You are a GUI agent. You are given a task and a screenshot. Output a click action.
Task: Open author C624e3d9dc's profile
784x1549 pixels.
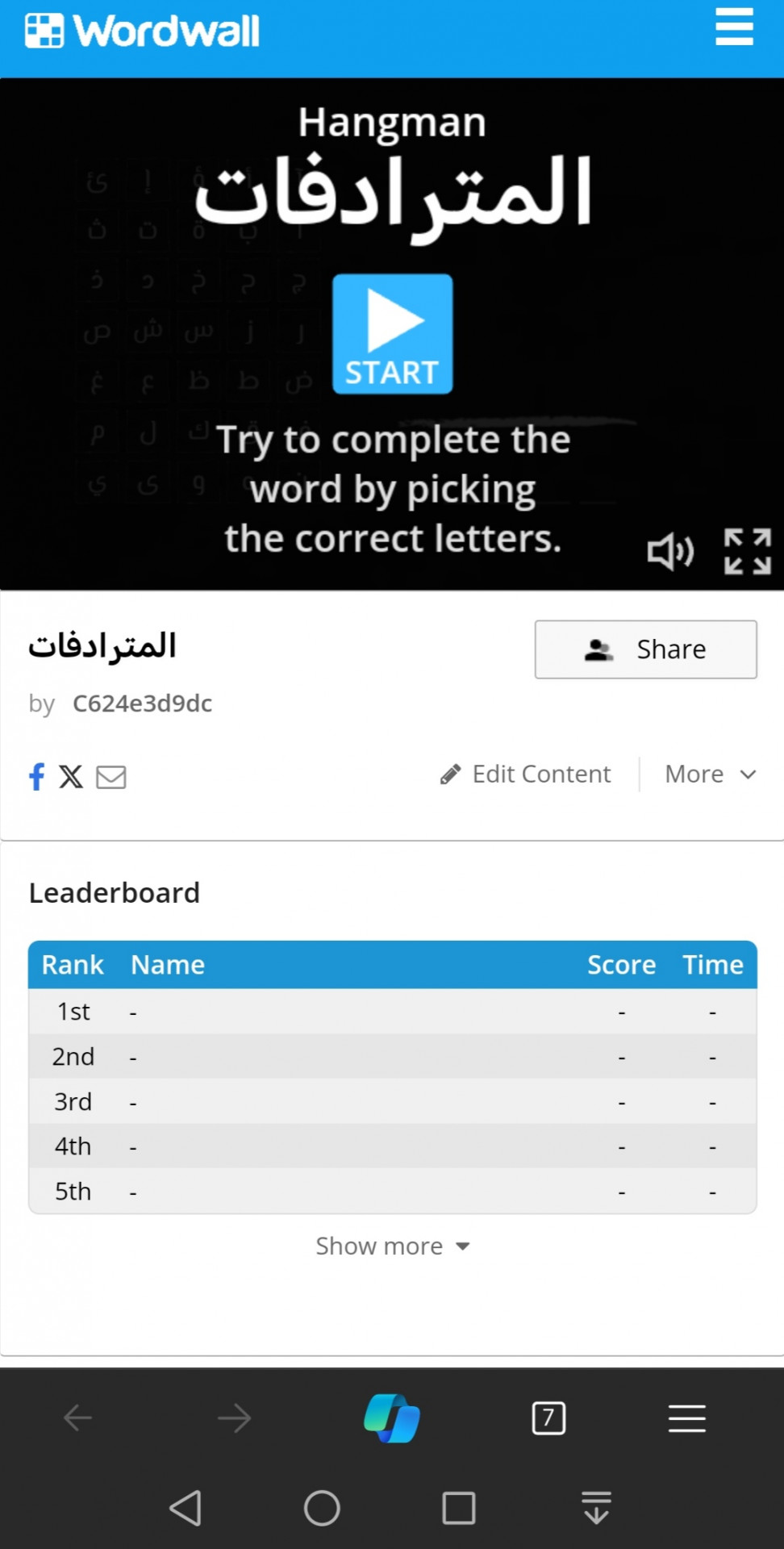pos(142,704)
